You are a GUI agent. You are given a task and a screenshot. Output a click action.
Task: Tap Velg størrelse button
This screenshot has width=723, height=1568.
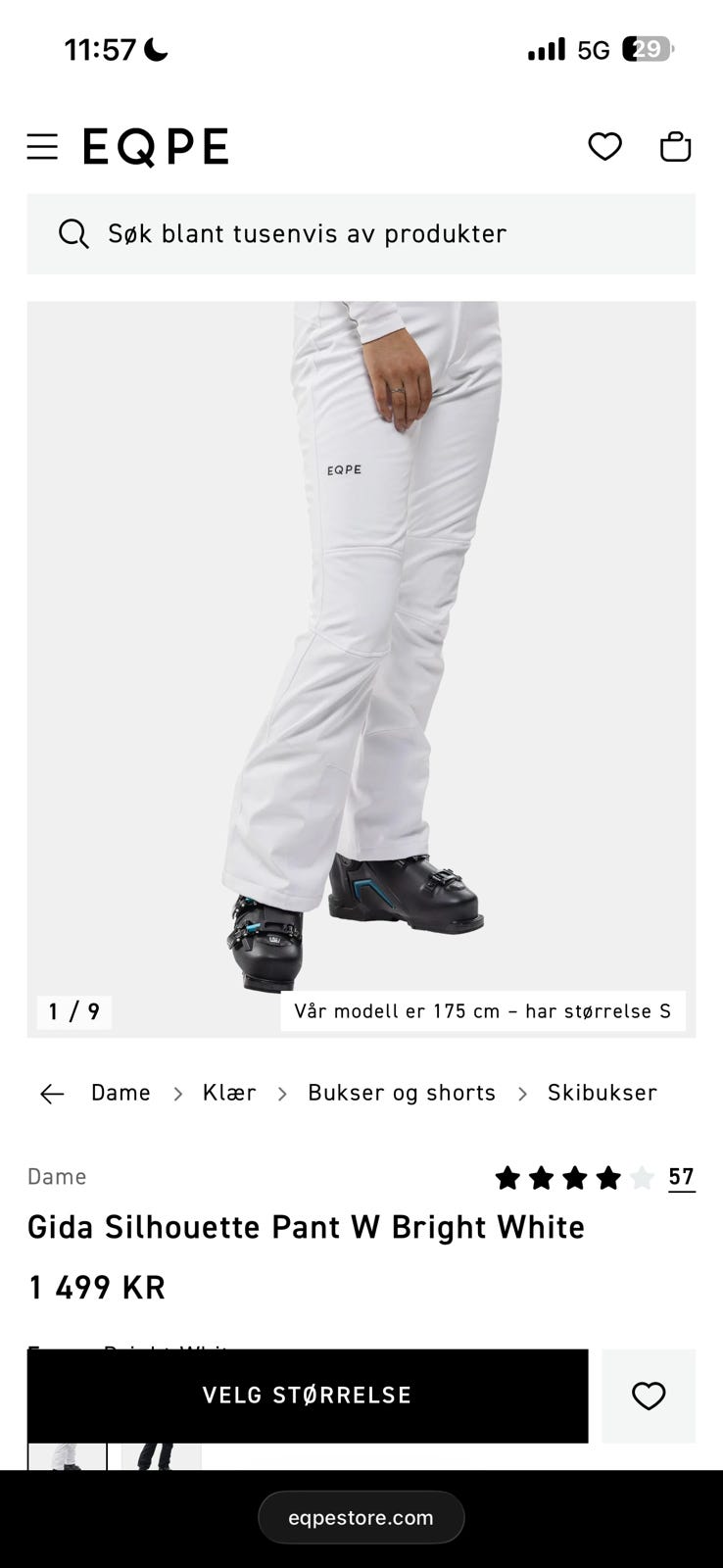[x=308, y=1396]
